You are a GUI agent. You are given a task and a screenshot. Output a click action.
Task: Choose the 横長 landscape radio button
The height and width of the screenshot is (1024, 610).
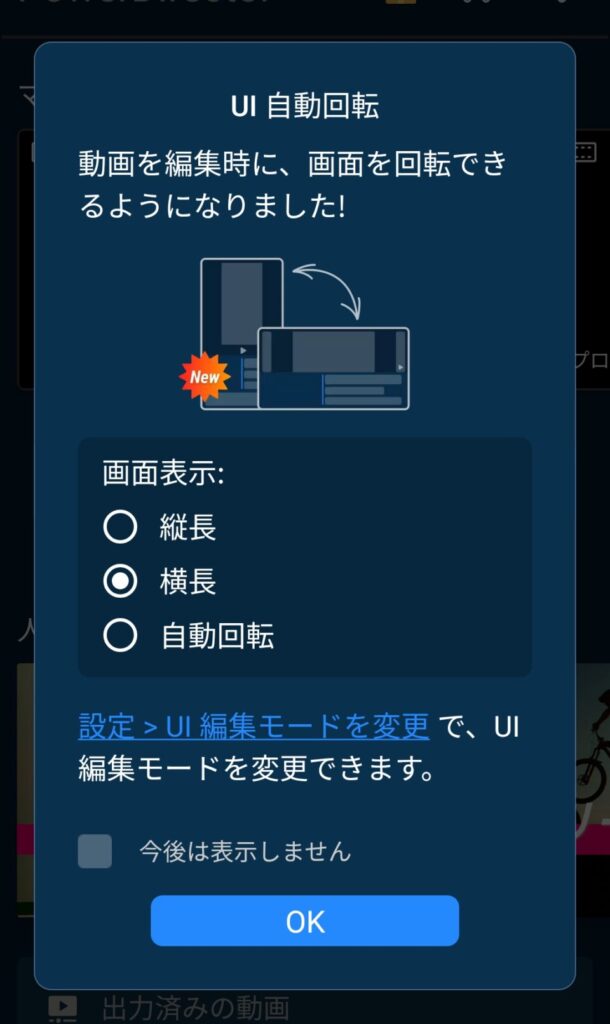tap(120, 581)
